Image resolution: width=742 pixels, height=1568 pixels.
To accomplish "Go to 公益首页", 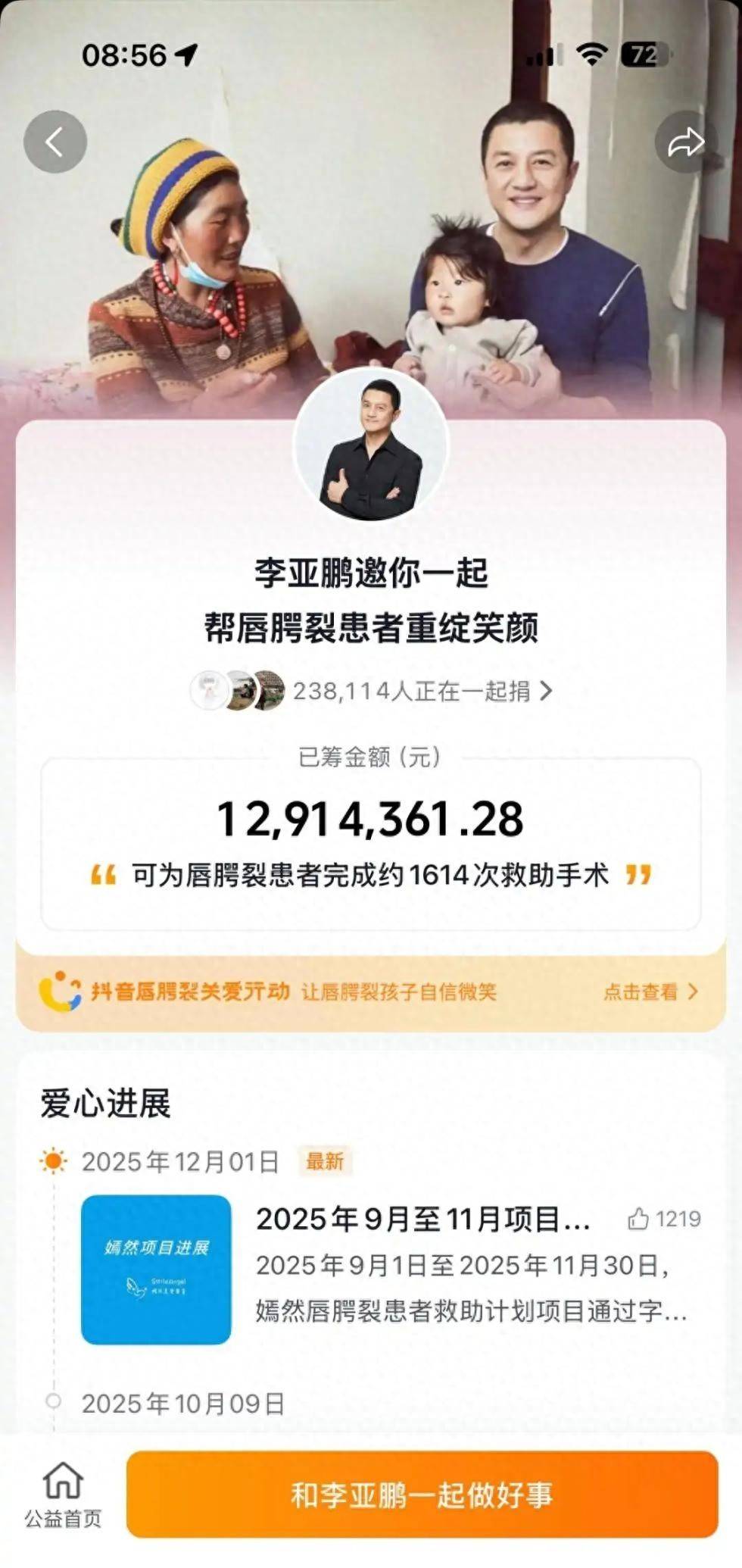I will (63, 1494).
